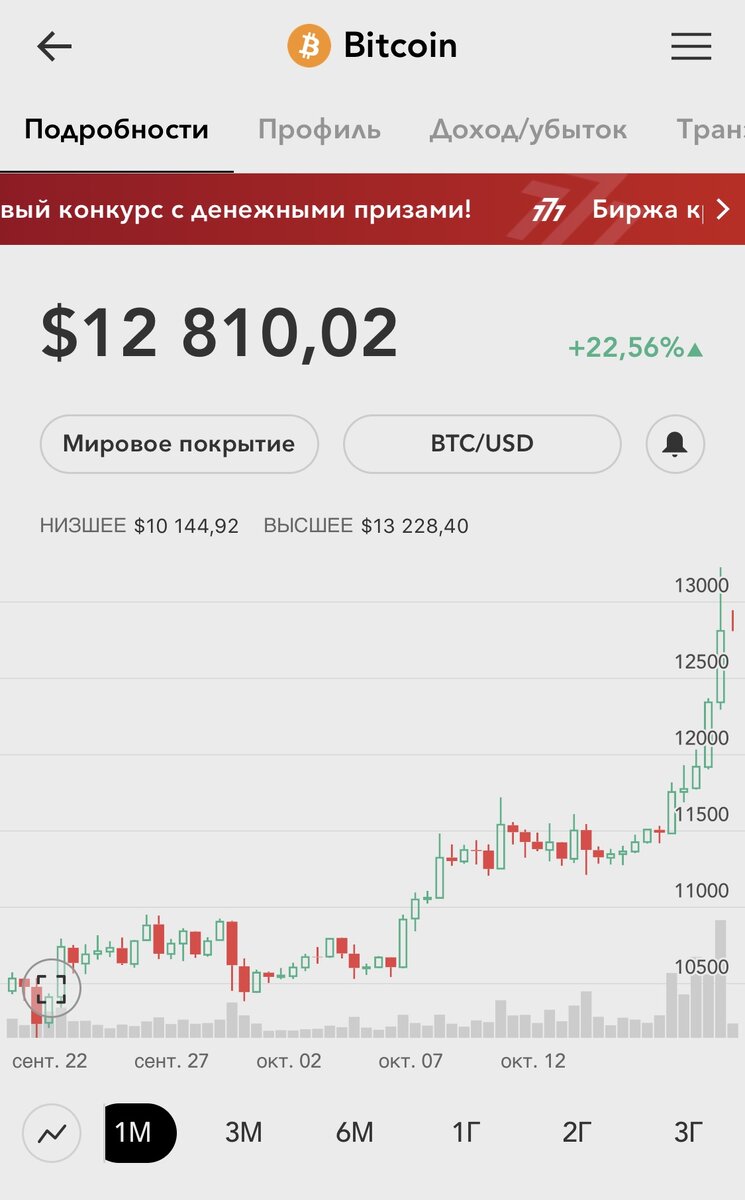The height and width of the screenshot is (1200, 745).
Task: Switch to the 6М range
Action: coord(354,1132)
